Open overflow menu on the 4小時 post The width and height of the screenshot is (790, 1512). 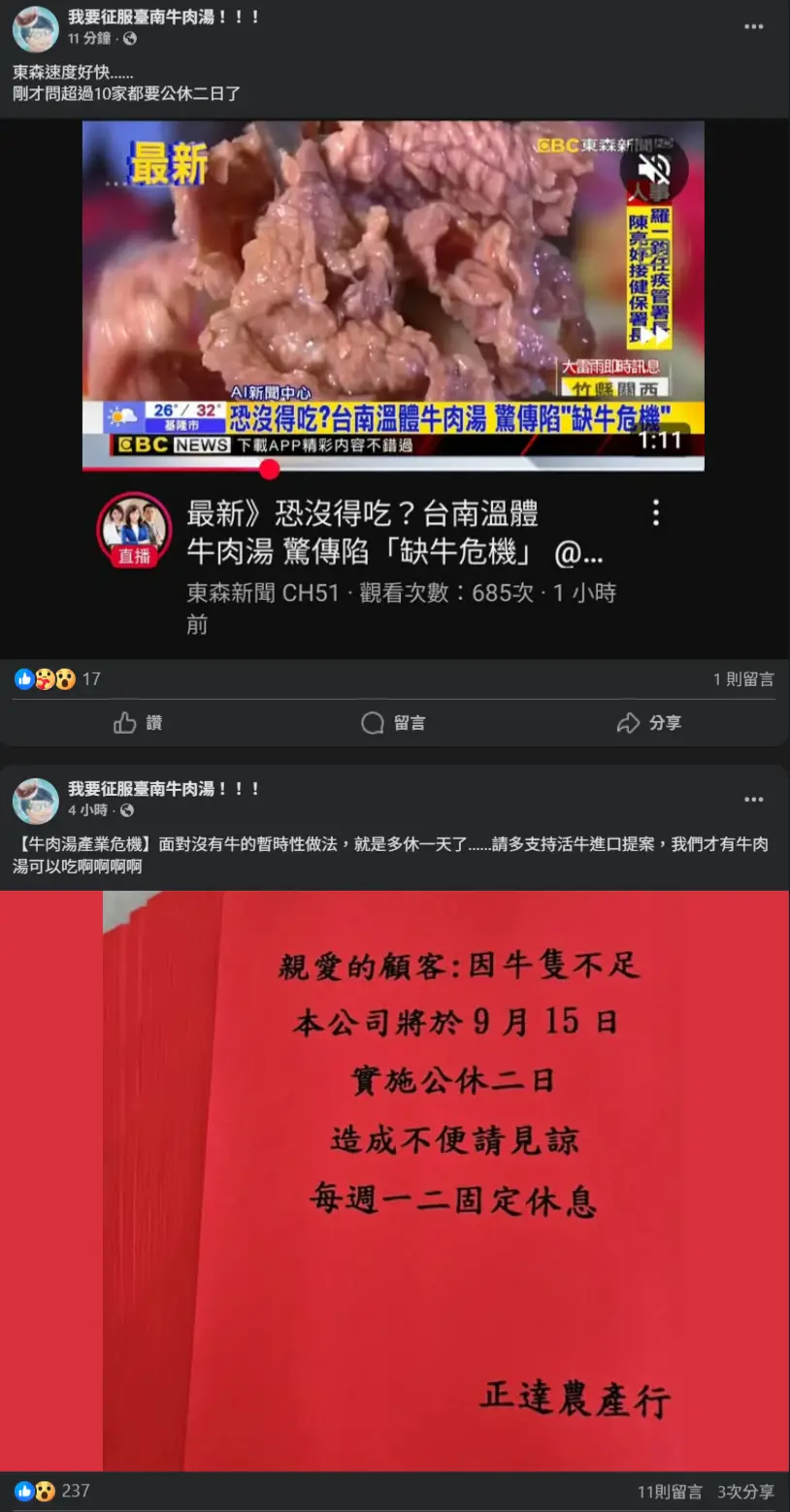(753, 800)
